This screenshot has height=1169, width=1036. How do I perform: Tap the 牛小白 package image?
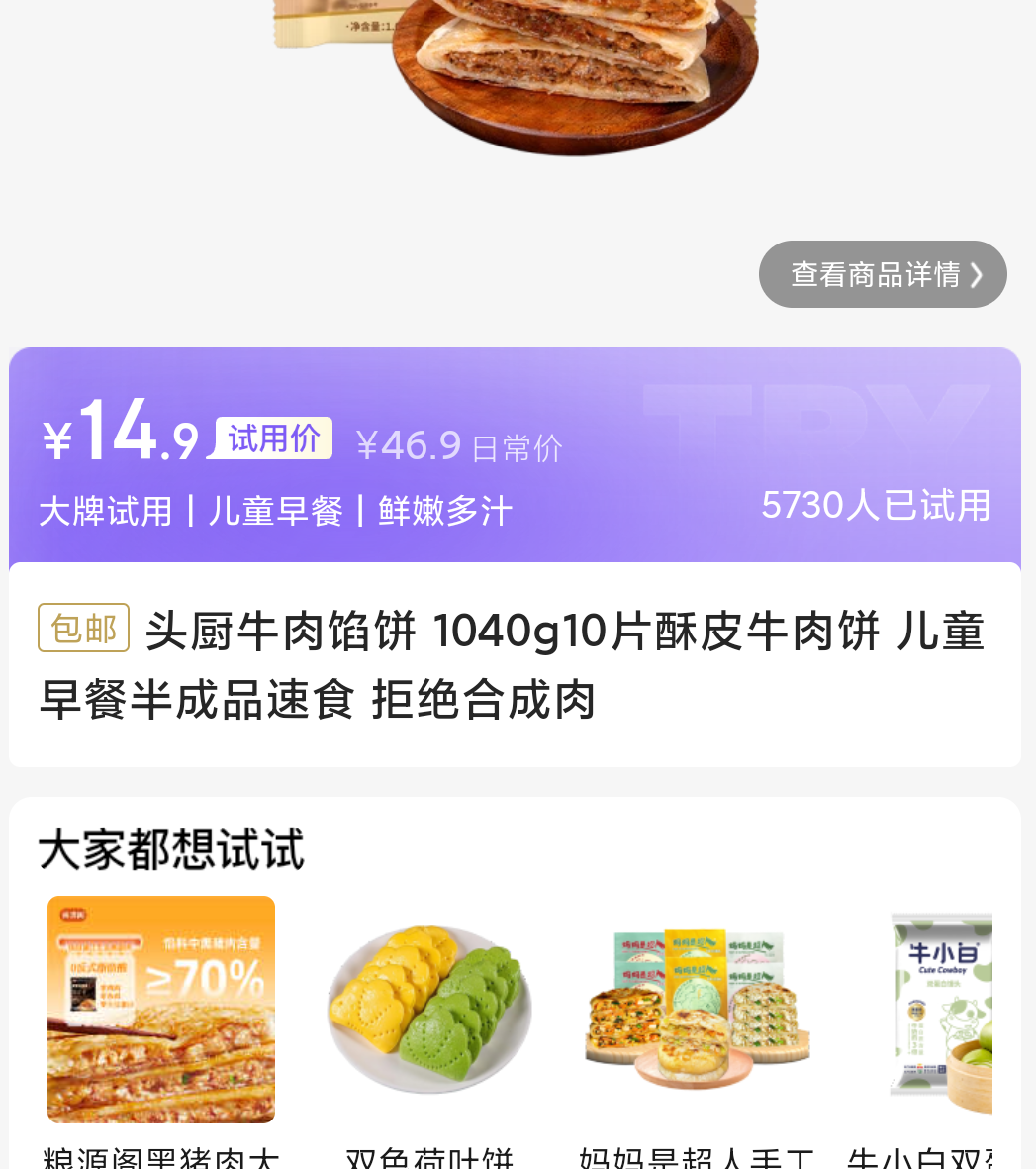click(940, 1010)
